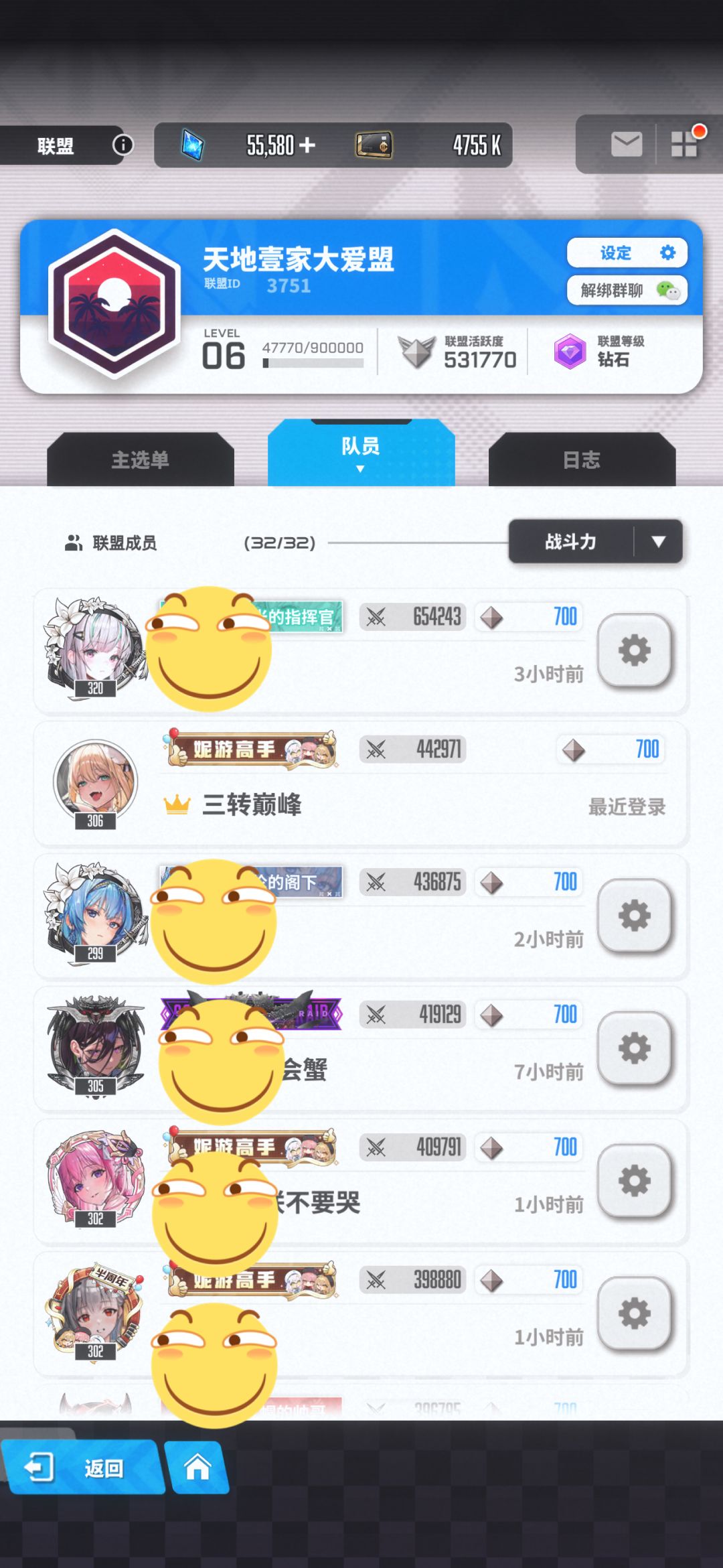723x1568 pixels.
Task: Tap the 返回 back button
Action: [81, 1468]
